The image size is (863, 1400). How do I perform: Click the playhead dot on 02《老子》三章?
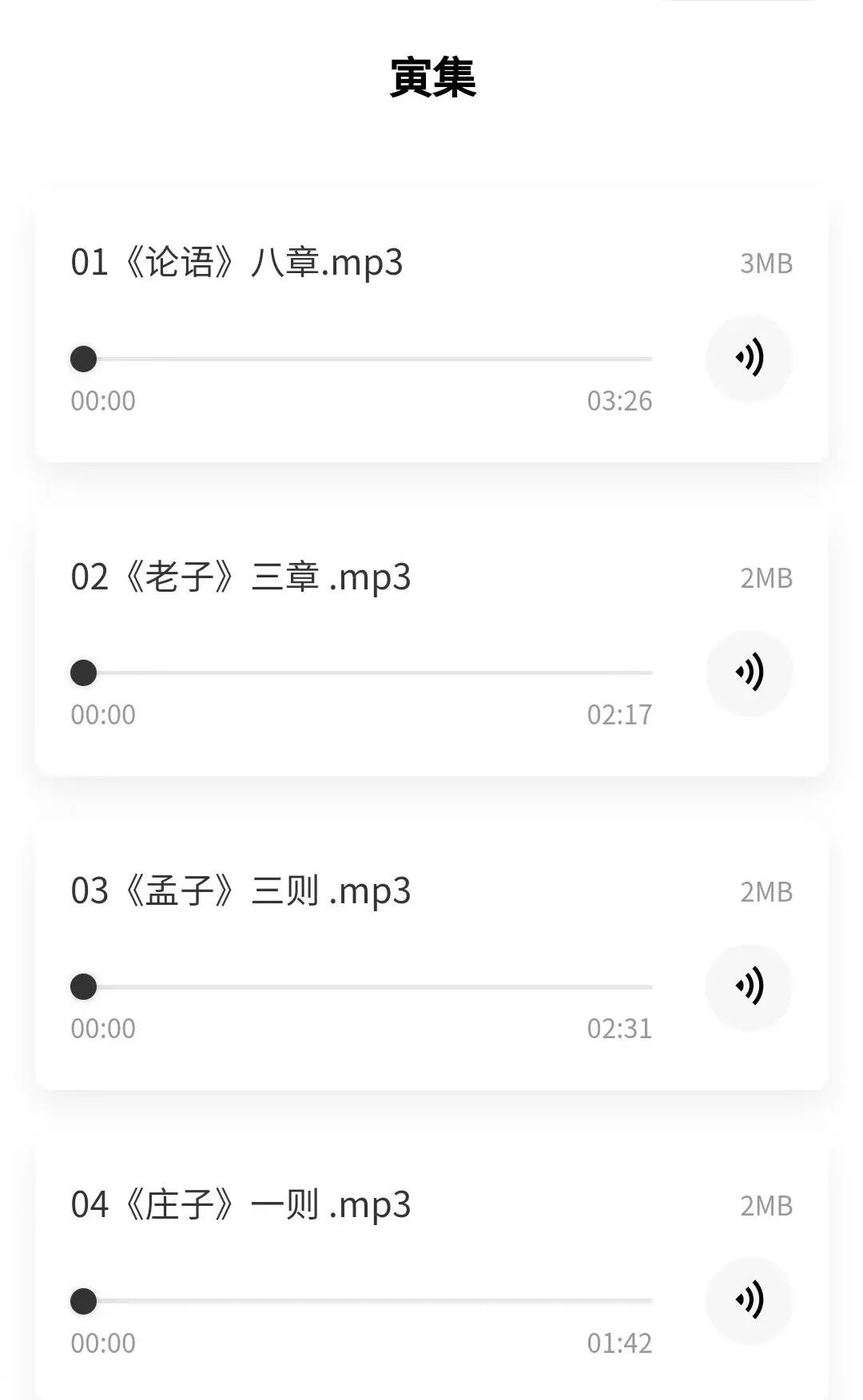pyautogui.click(x=83, y=673)
